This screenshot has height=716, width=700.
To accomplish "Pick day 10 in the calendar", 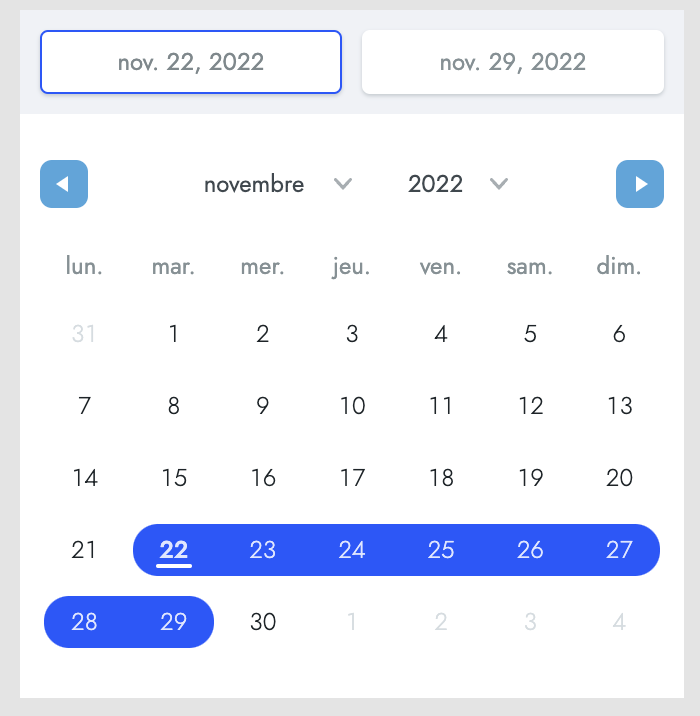I will click(352, 406).
